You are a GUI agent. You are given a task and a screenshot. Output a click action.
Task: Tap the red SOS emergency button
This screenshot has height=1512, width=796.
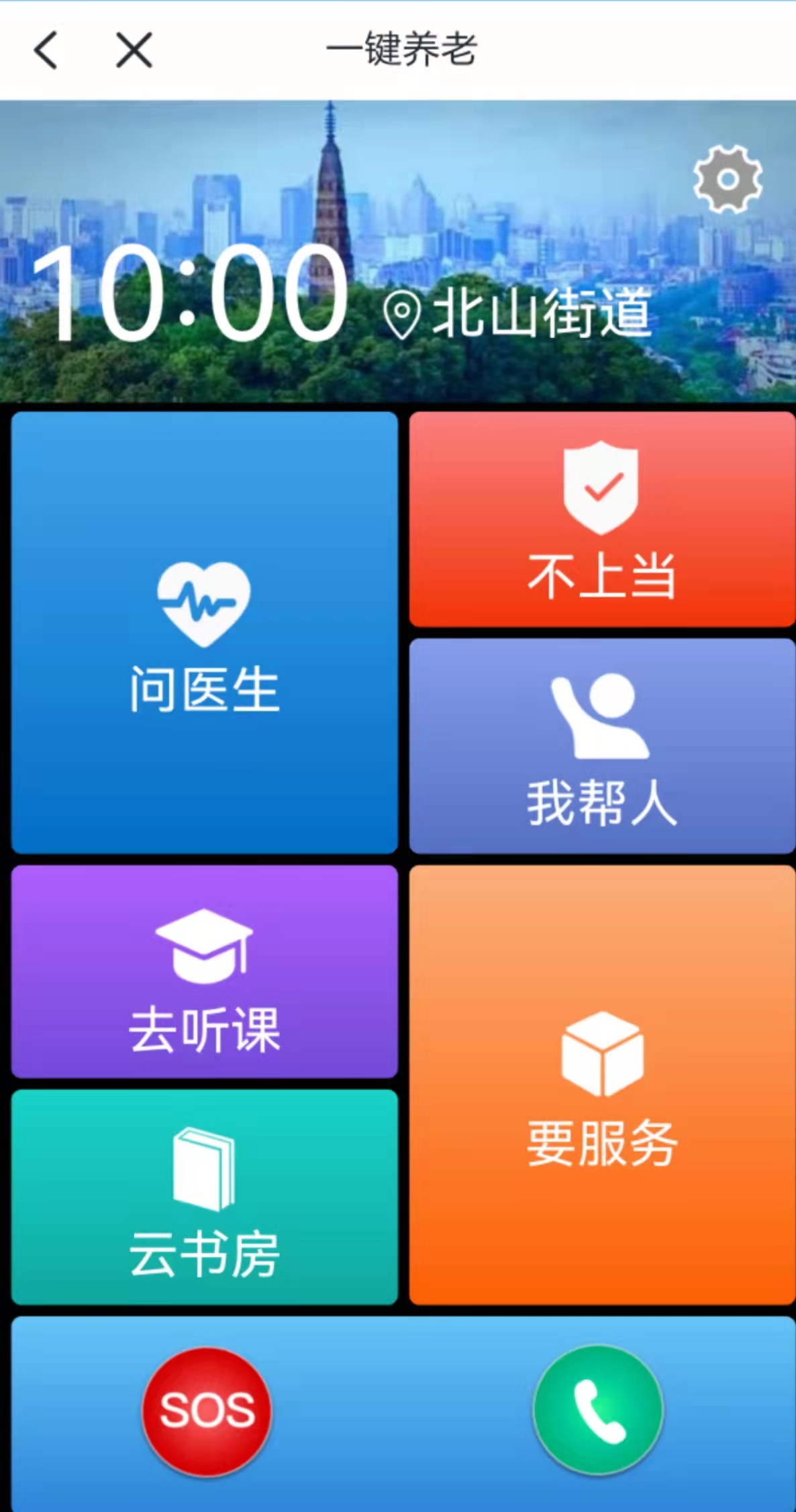point(207,1411)
